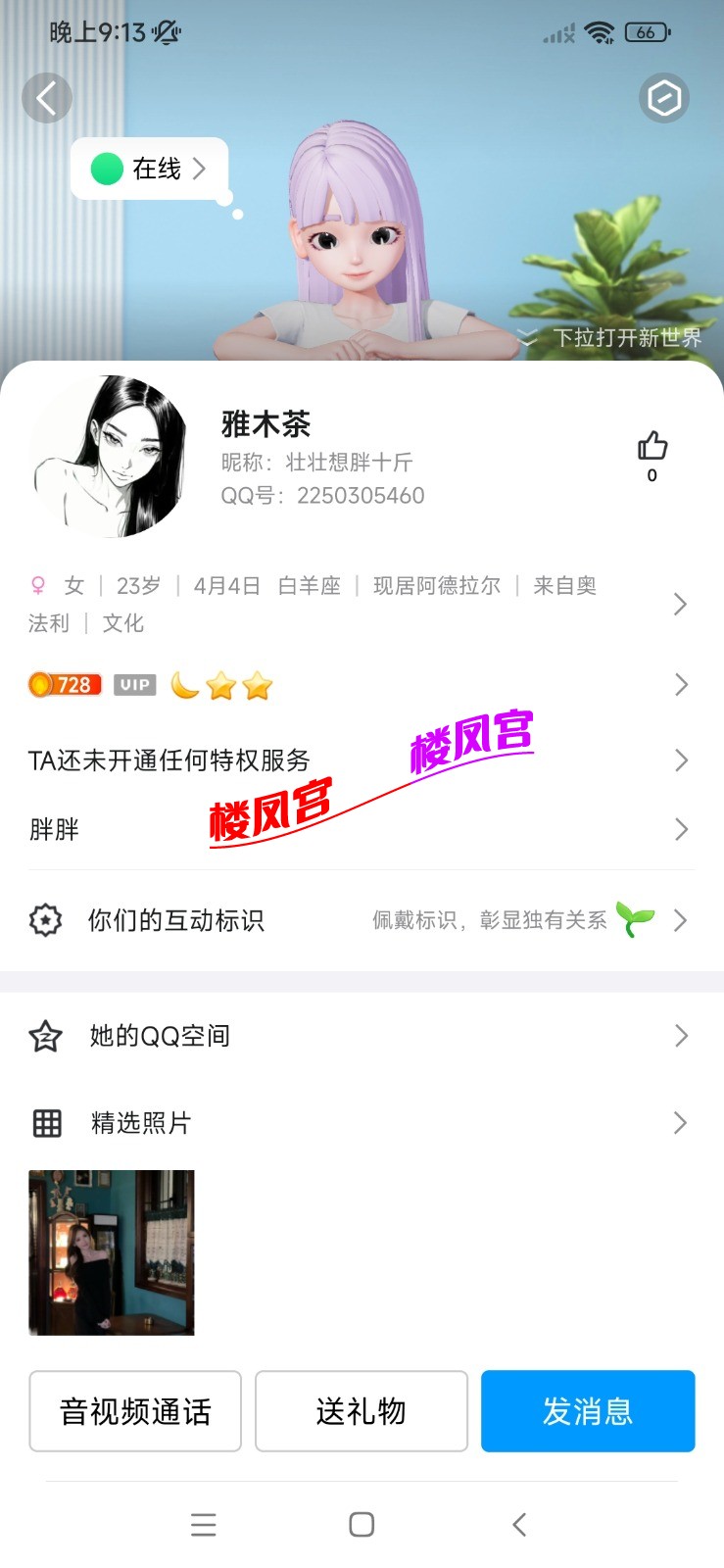Tap 发消息 to send a message
The image size is (724, 1568).
(x=588, y=1411)
